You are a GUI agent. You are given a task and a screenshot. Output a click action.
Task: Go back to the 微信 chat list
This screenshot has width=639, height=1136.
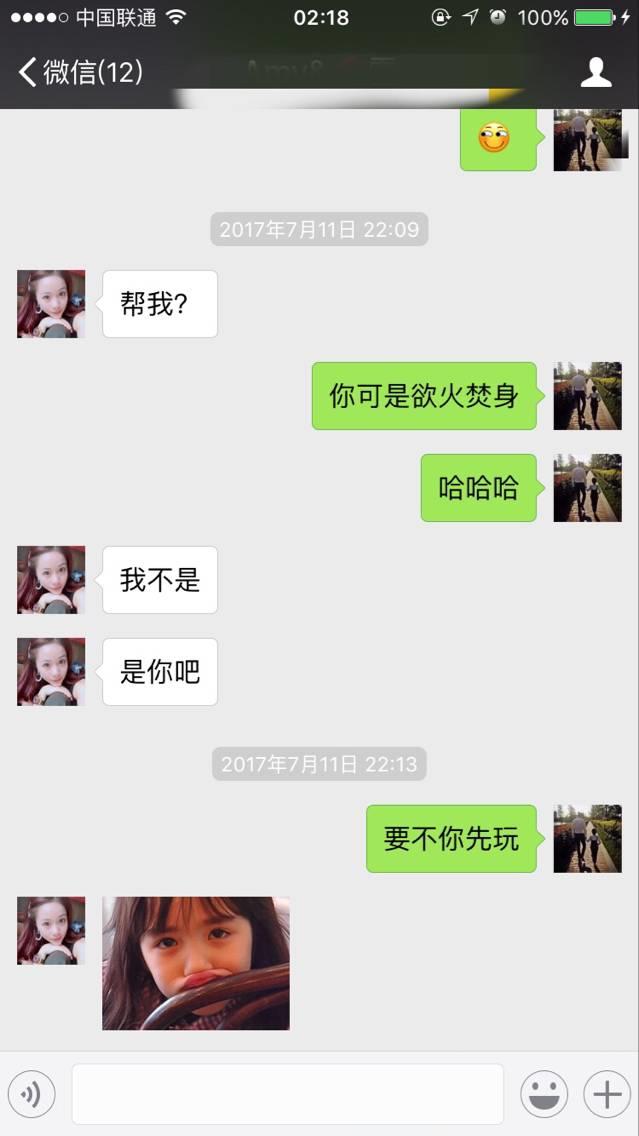(x=78, y=72)
